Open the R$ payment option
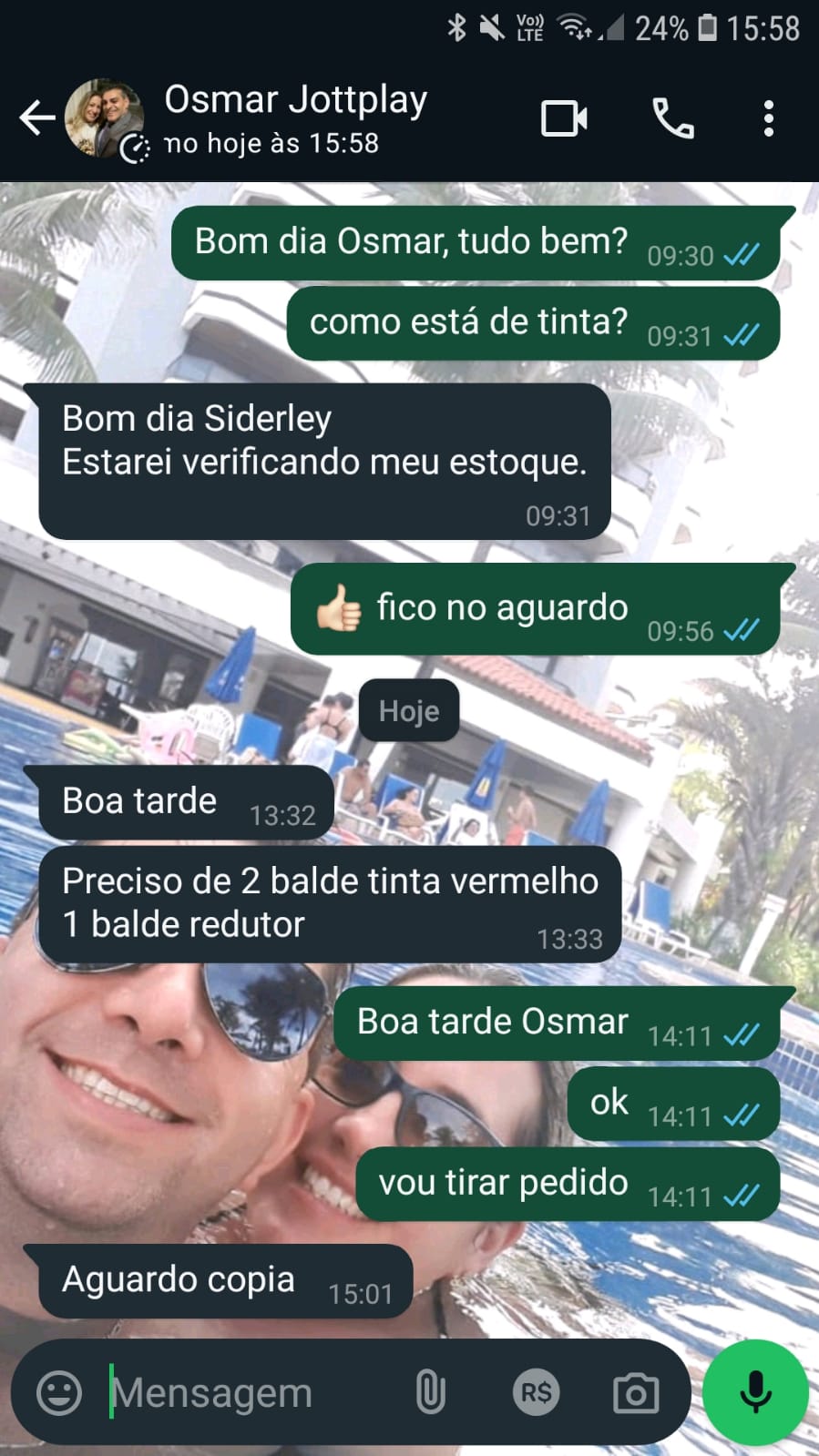Viewport: 819px width, 1456px height. tap(536, 1392)
